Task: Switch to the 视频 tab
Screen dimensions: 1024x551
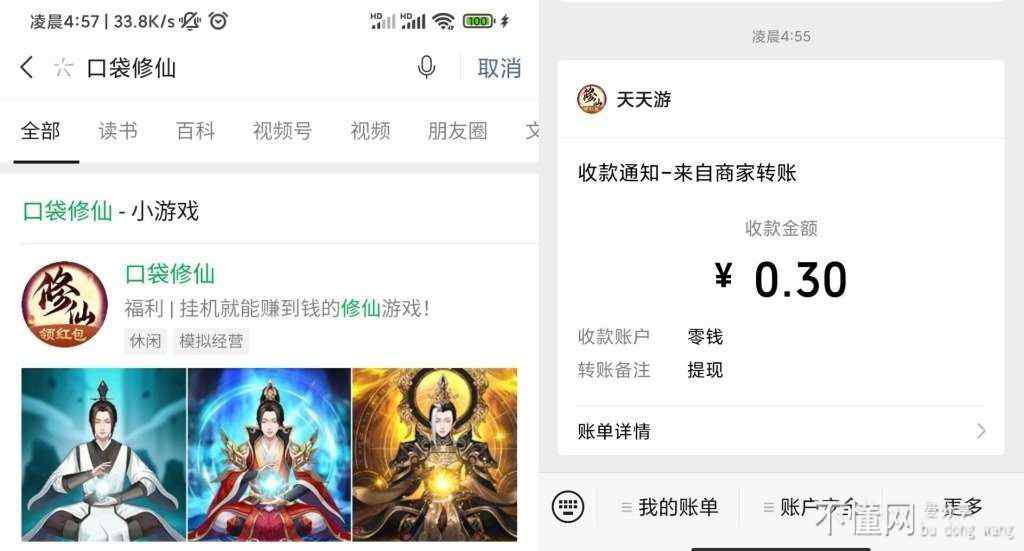Action: [370, 131]
